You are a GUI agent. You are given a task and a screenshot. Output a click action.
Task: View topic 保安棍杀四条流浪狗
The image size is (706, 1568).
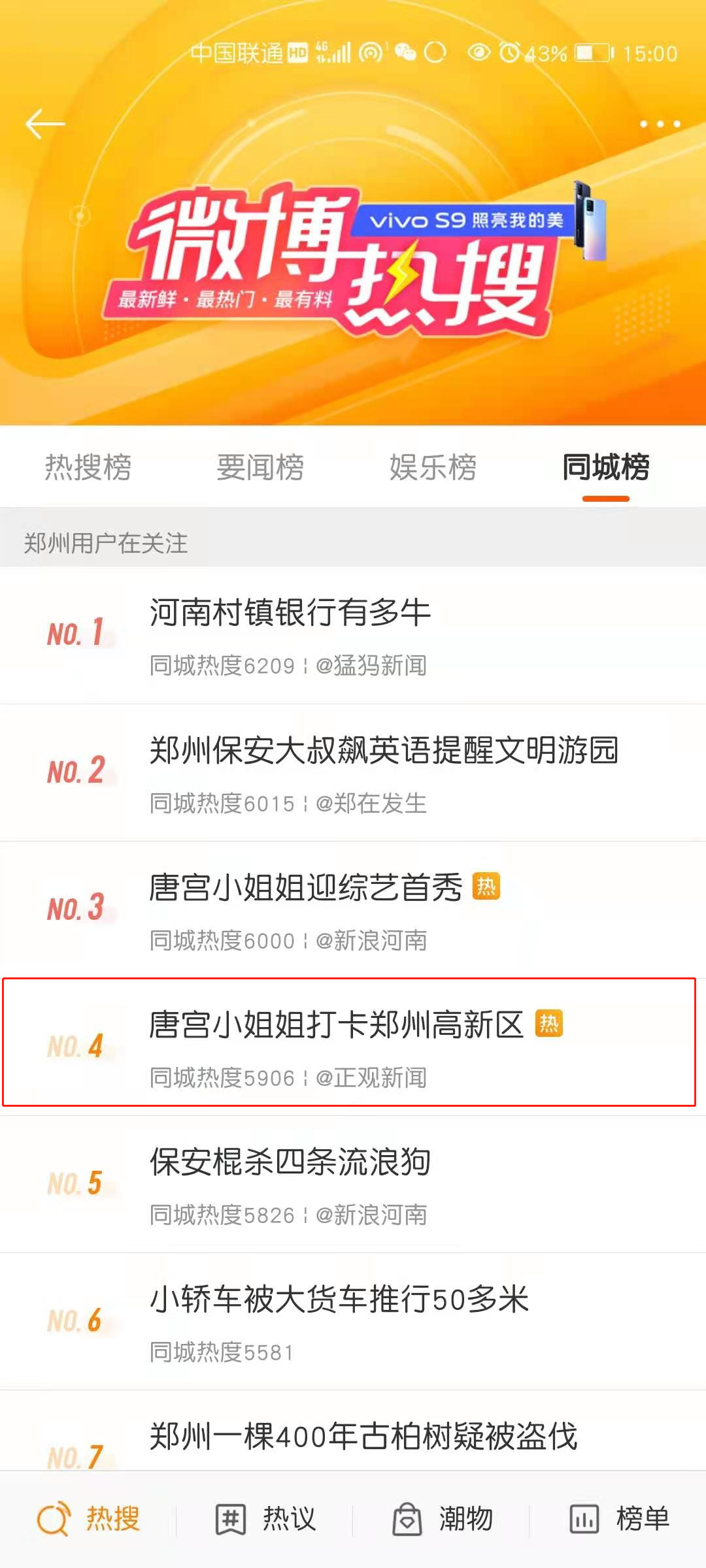coord(353,1184)
